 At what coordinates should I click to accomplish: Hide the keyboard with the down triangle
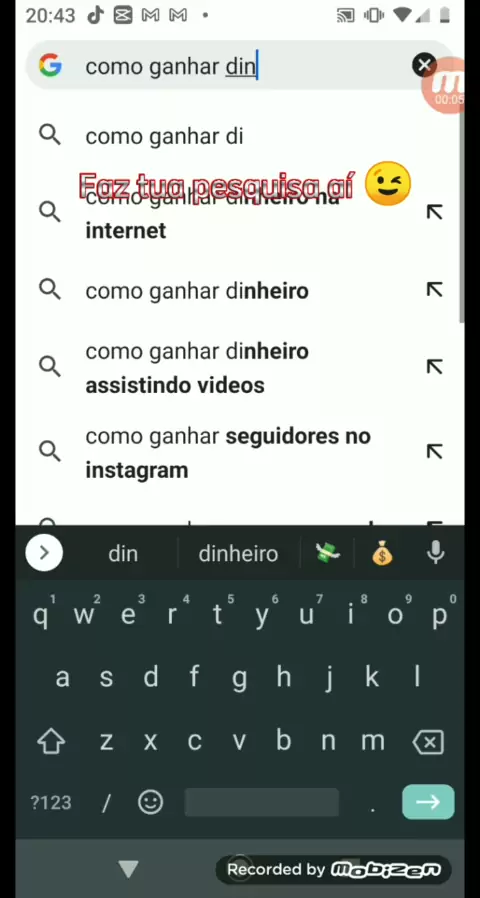pos(128,870)
